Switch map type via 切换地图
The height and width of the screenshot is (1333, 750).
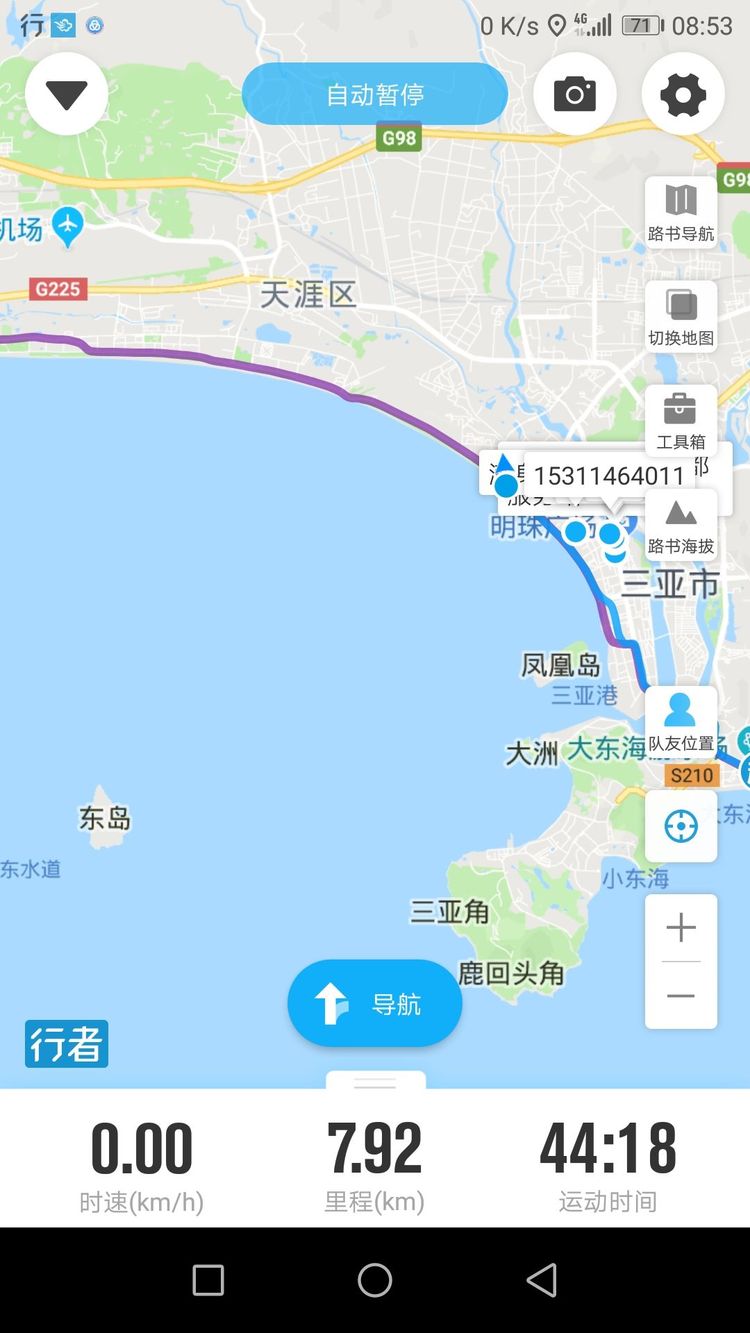[681, 316]
